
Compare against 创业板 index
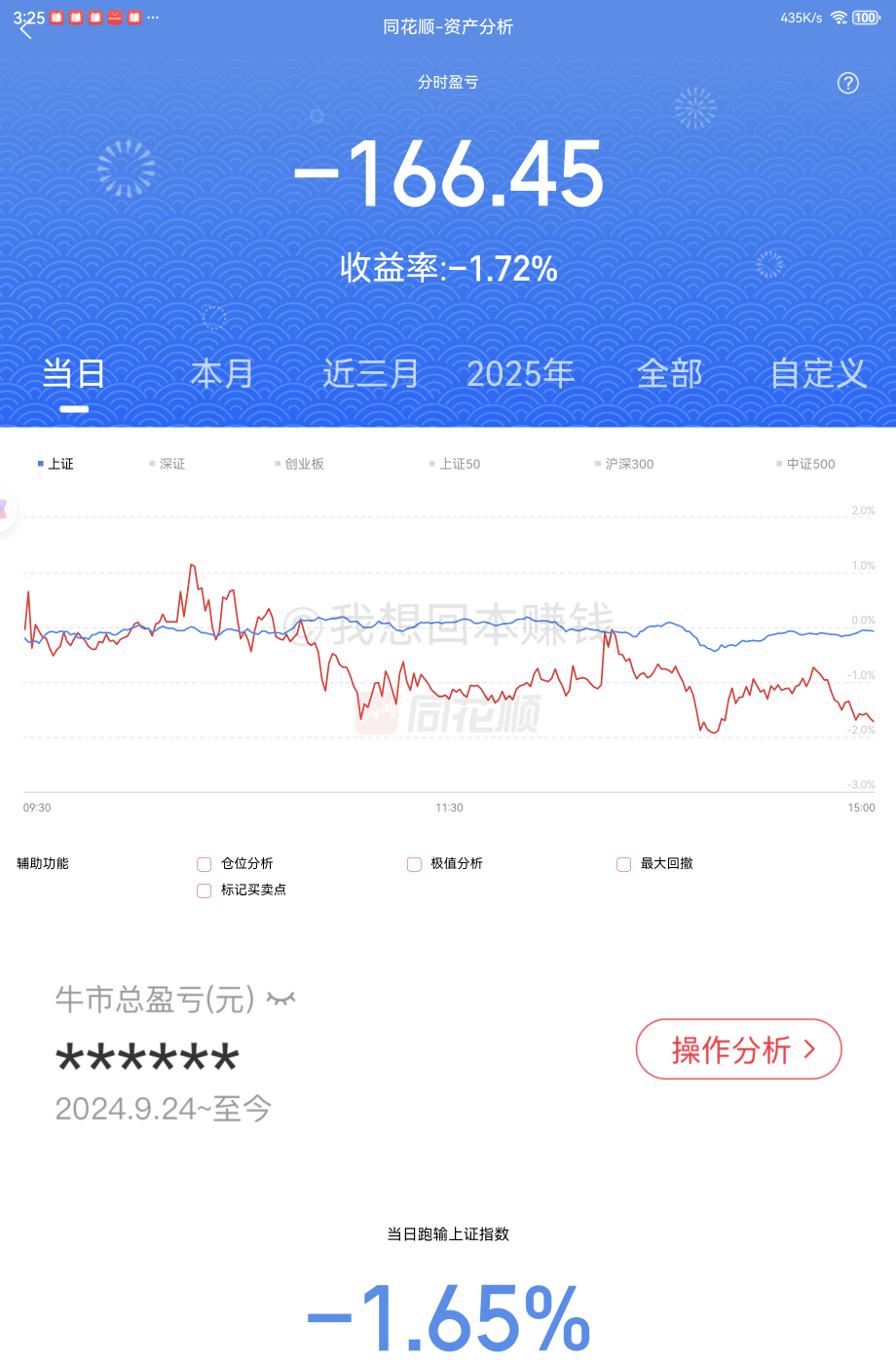[x=300, y=464]
